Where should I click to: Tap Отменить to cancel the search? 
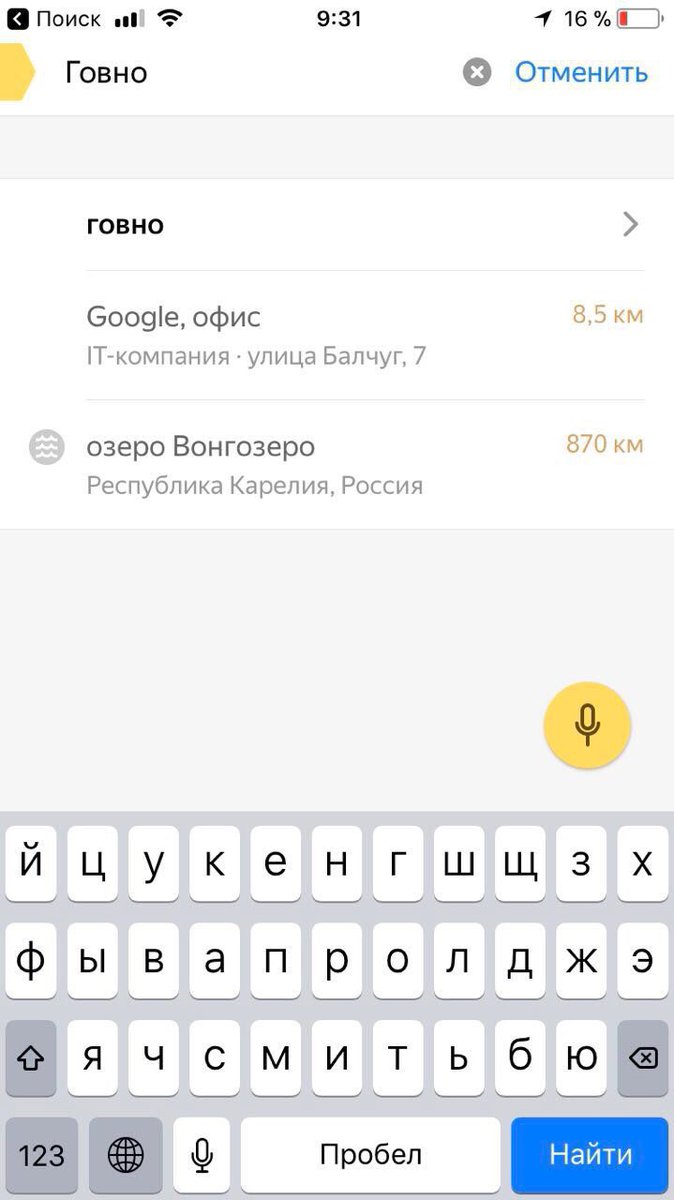[581, 72]
